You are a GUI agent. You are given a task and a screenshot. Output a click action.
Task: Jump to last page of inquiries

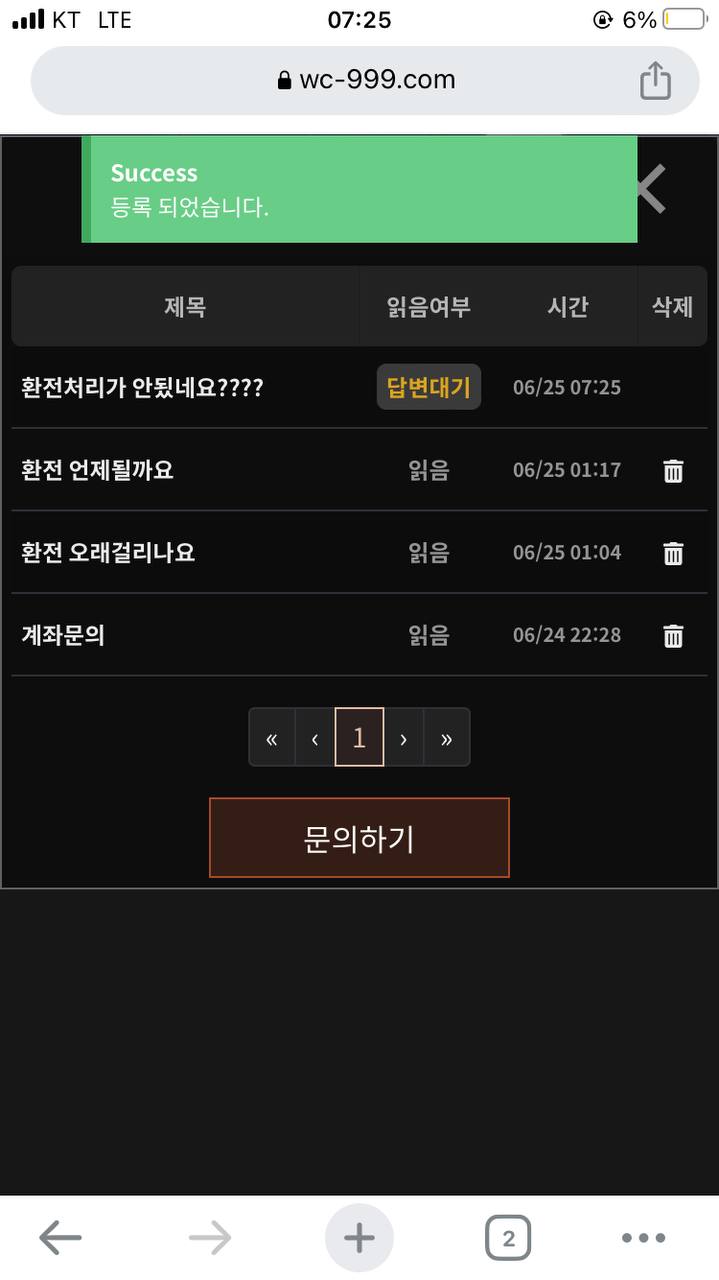click(446, 738)
